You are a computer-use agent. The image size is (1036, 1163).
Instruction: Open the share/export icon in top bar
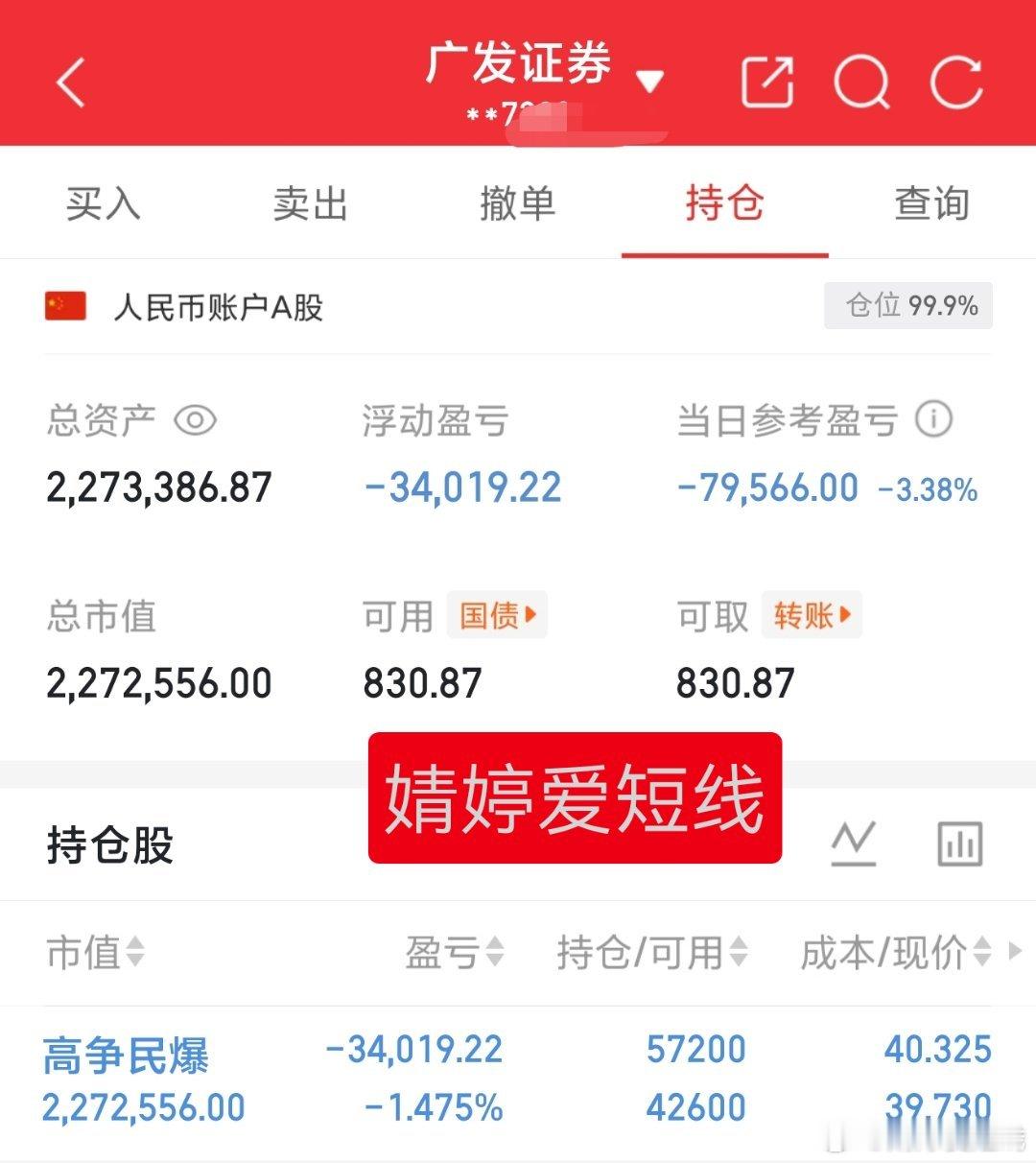(x=767, y=82)
